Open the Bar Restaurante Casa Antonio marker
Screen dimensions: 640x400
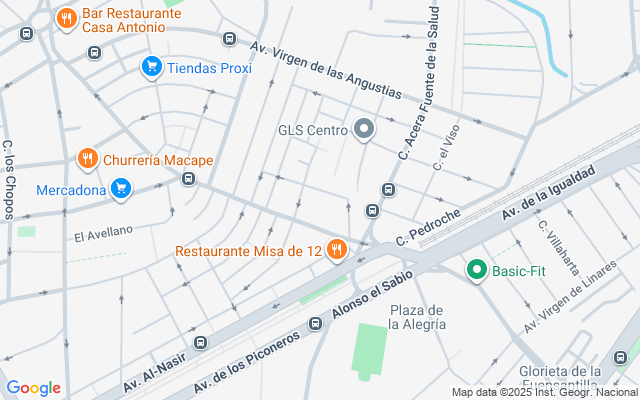(x=67, y=18)
